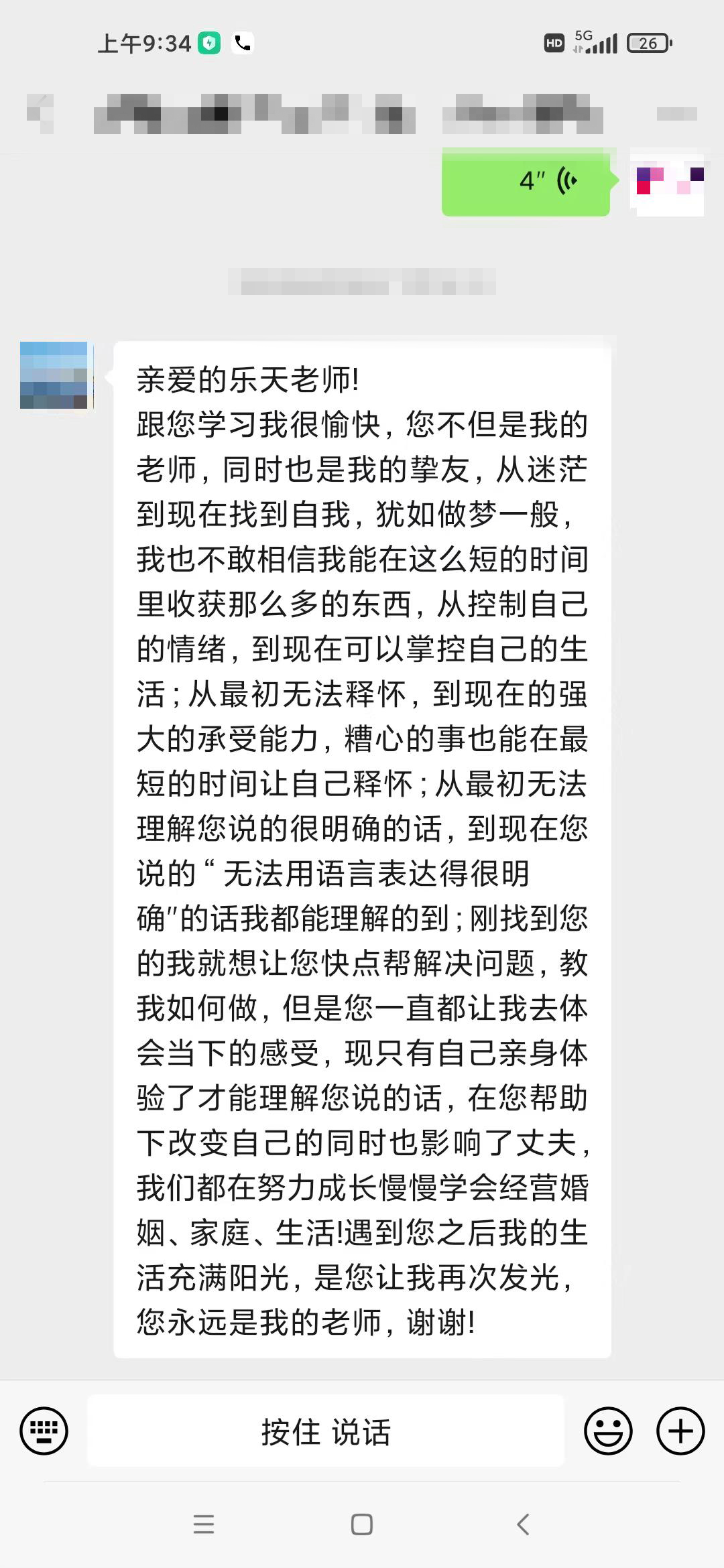
Task: Open the emoji sticker panel
Action: [608, 1430]
